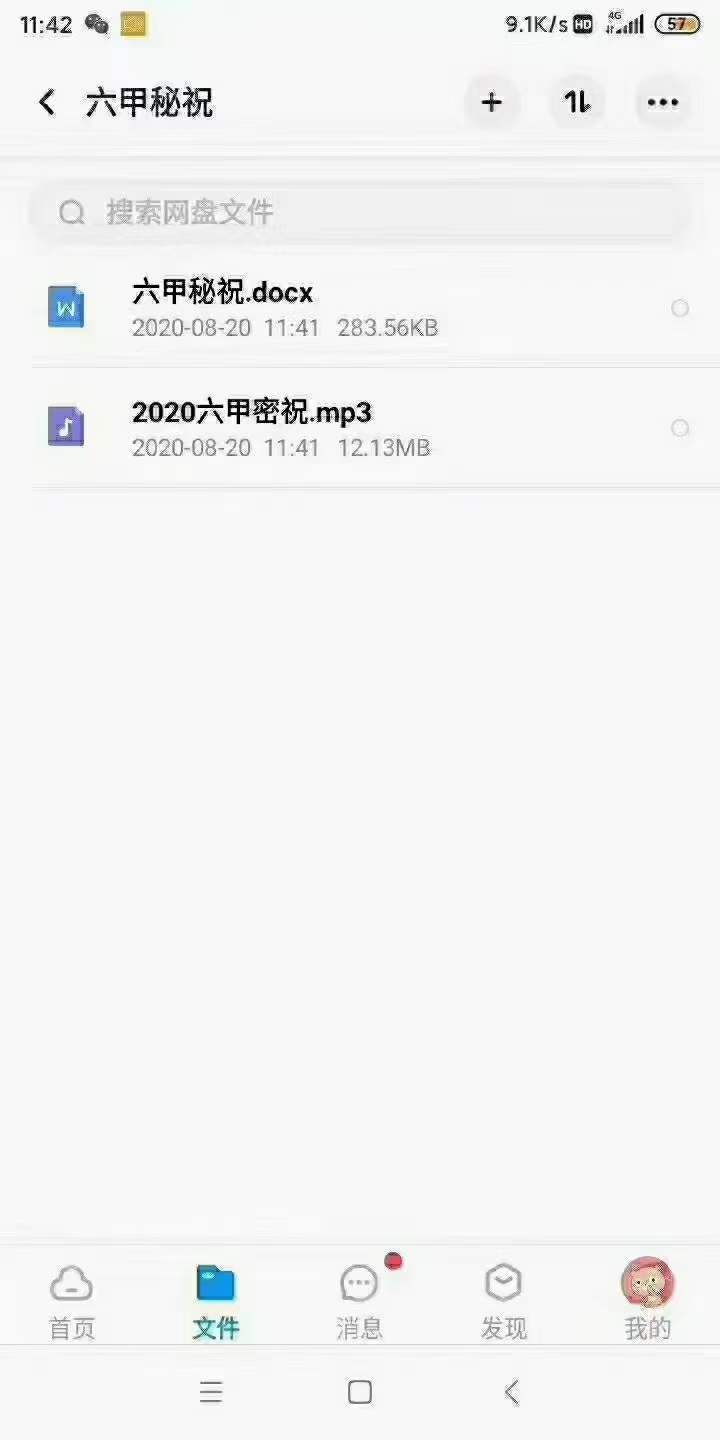Switch to the 文件 tab
720x1440 pixels.
tap(213, 1300)
